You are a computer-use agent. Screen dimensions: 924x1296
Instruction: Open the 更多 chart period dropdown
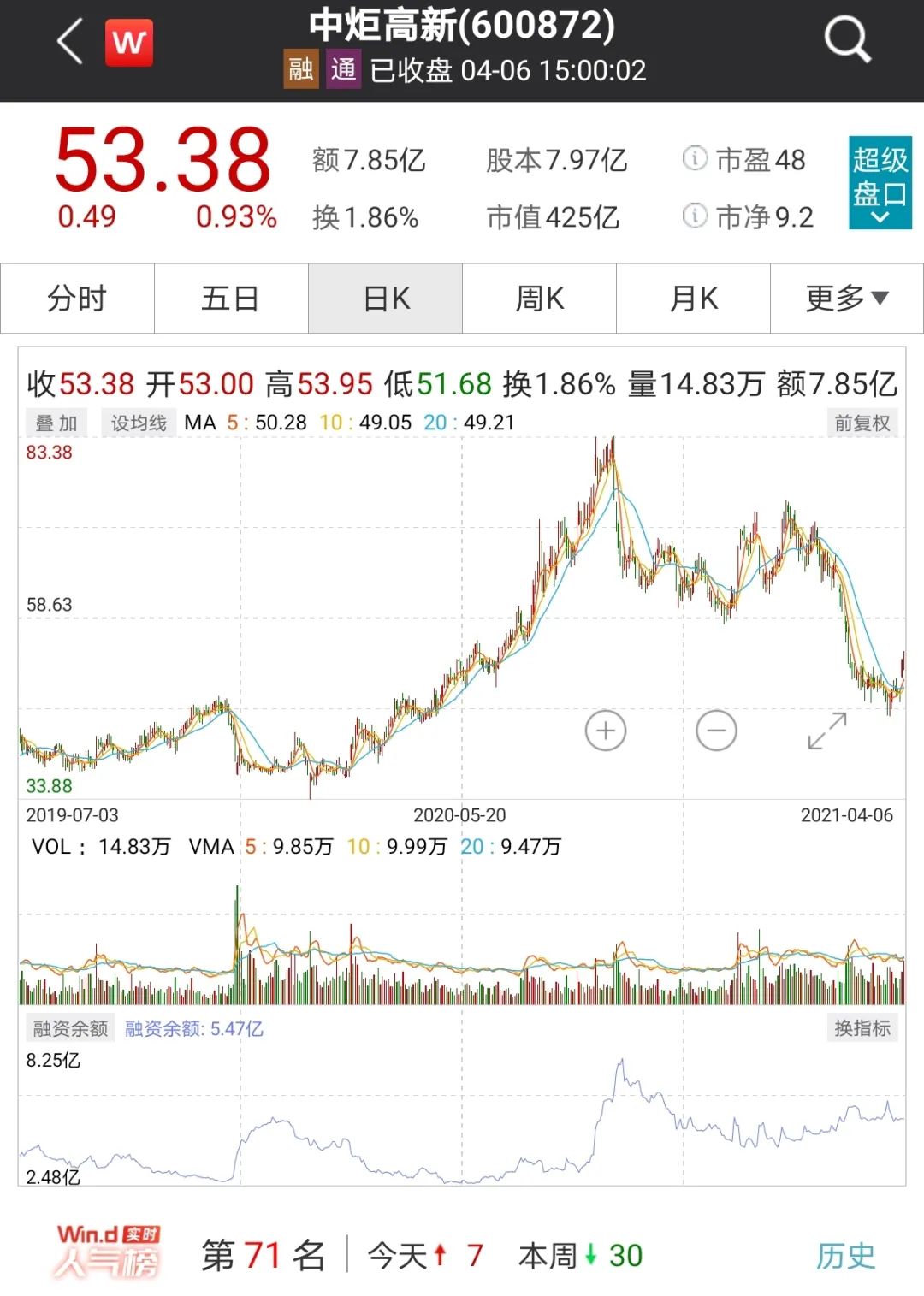click(847, 299)
